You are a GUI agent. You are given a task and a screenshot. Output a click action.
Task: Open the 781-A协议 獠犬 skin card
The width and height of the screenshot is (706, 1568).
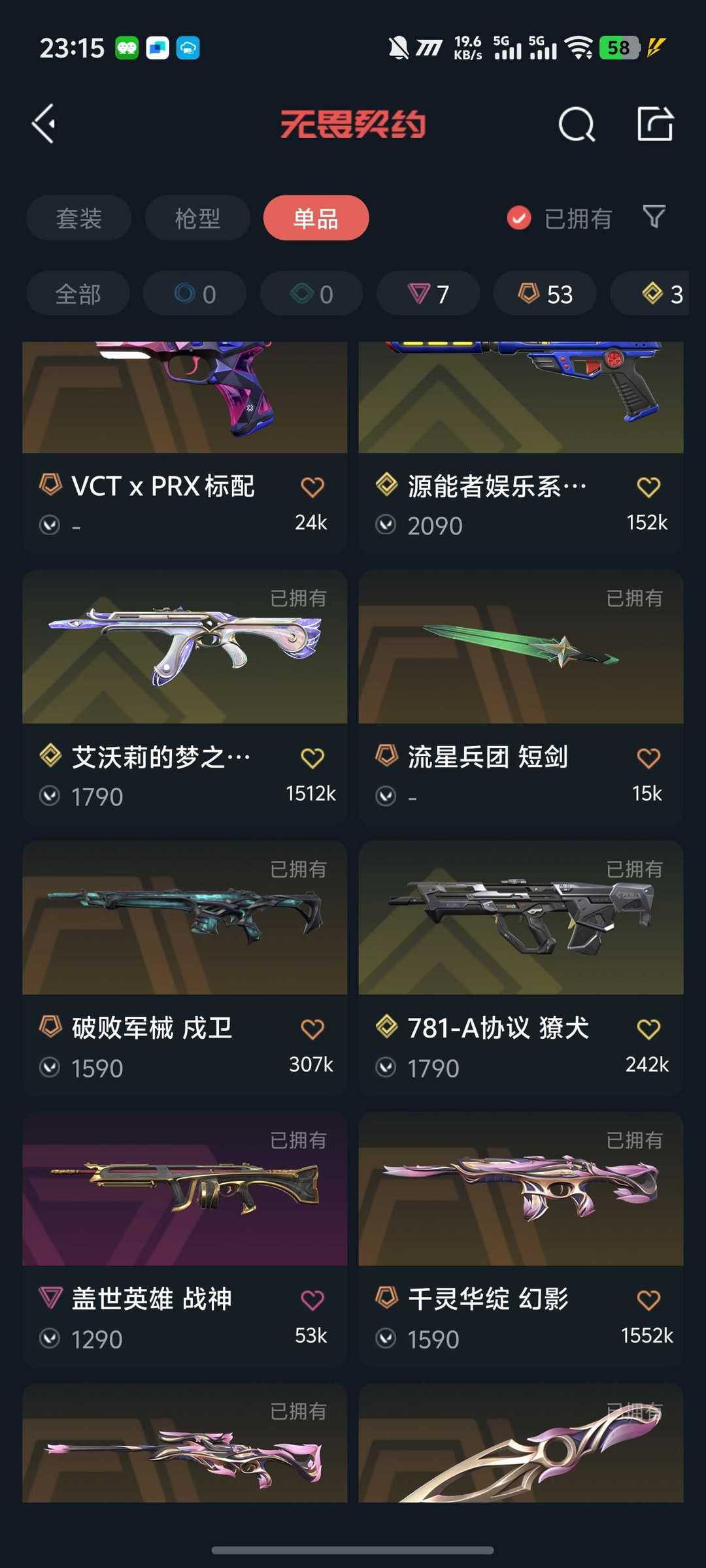coord(520,967)
